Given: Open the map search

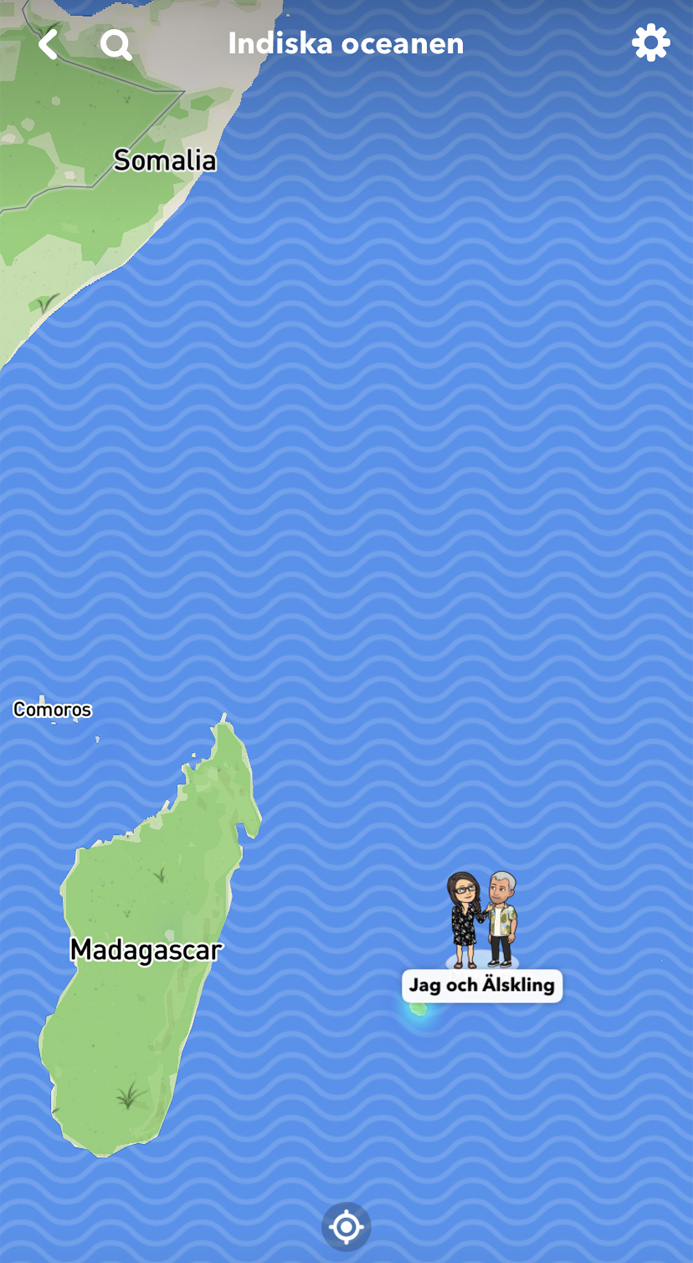Looking at the screenshot, I should tap(116, 44).
